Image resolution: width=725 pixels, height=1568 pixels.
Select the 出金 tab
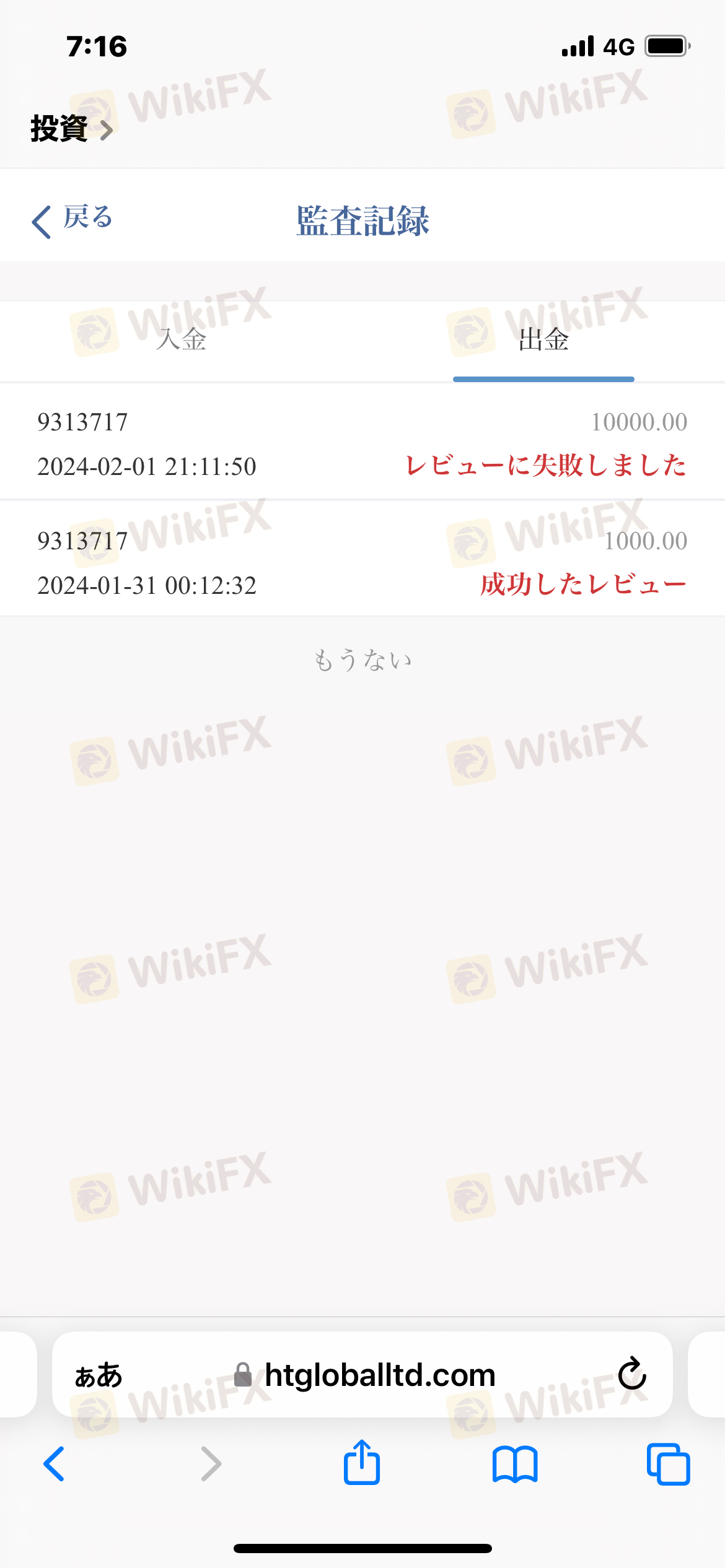pyautogui.click(x=543, y=340)
